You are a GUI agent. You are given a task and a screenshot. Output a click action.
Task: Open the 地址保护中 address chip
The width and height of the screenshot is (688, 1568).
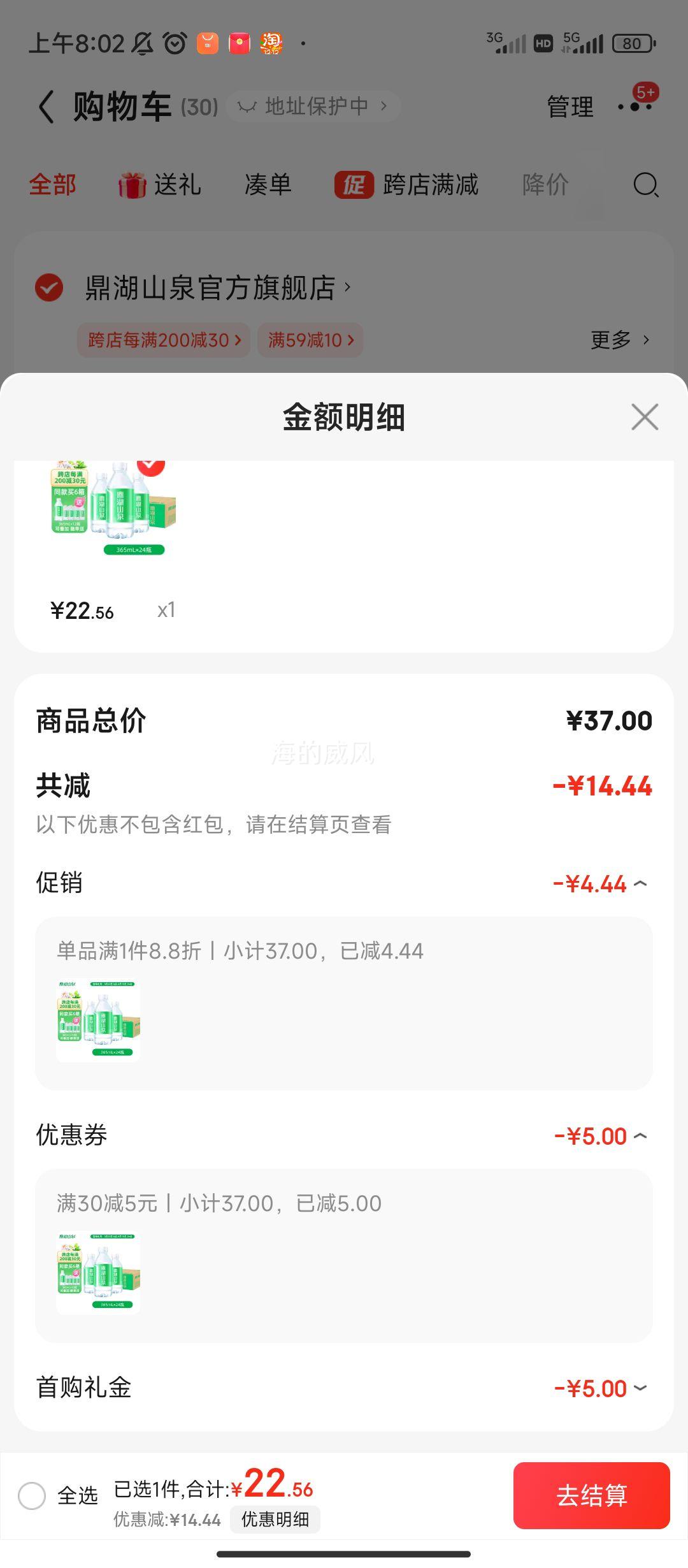[313, 106]
